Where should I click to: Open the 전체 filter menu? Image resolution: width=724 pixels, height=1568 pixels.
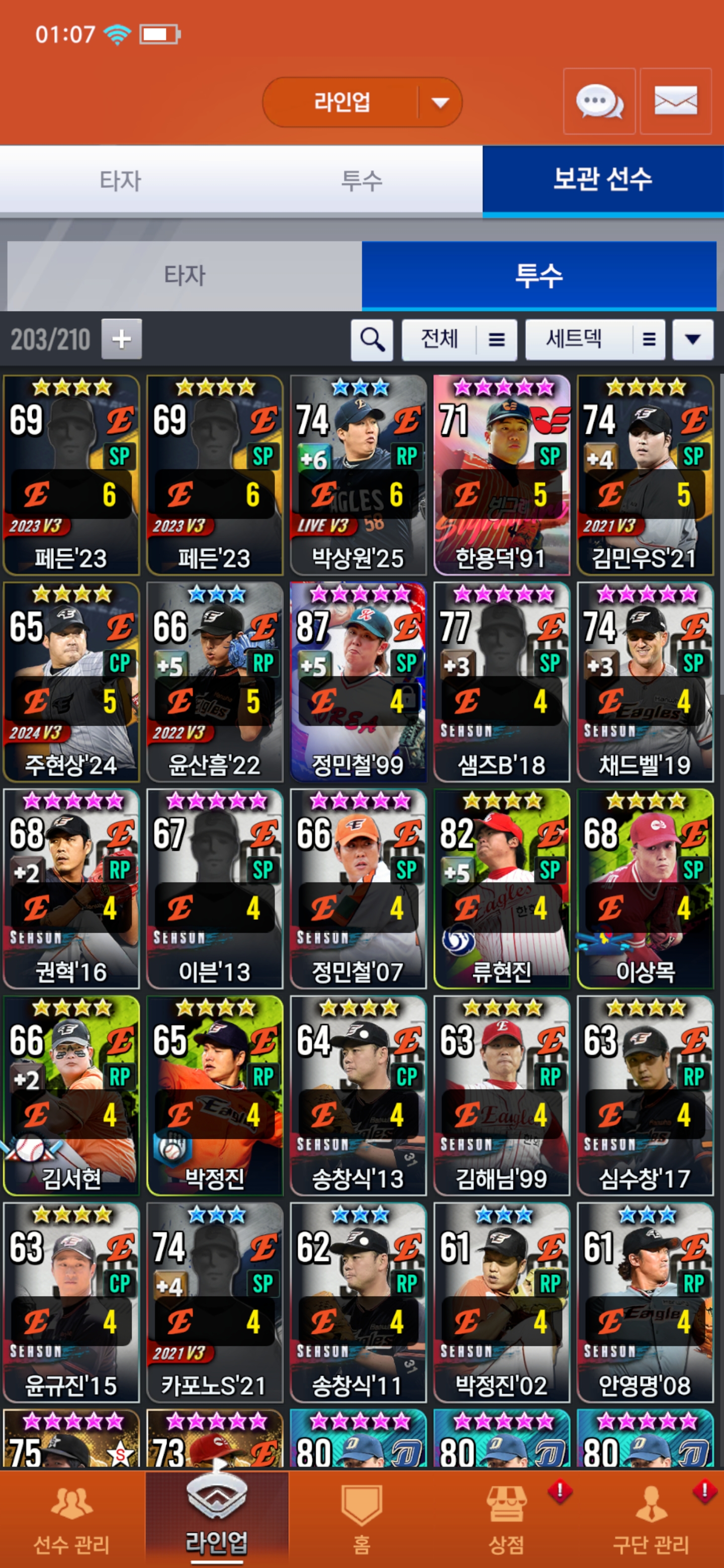pos(459,340)
